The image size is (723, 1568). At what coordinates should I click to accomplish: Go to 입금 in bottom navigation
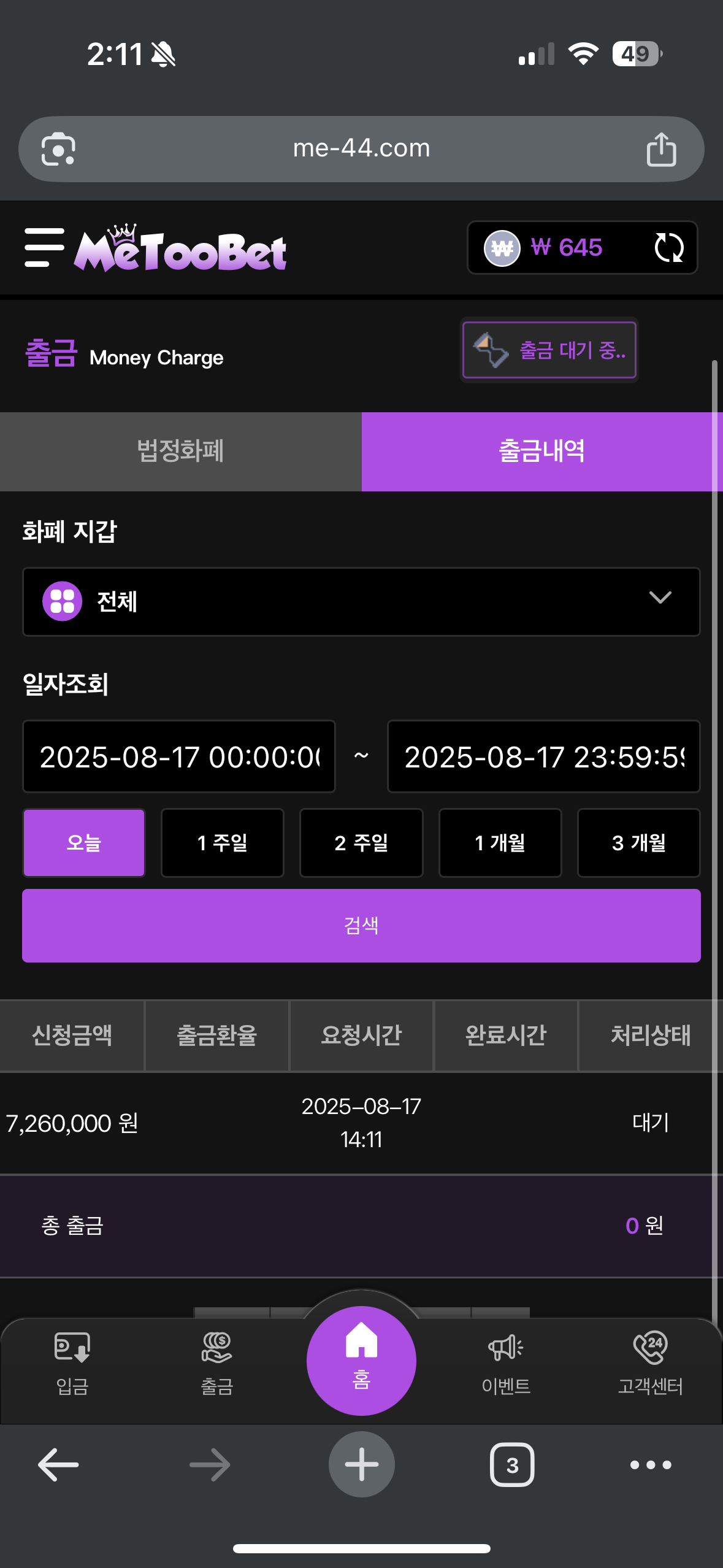tap(72, 1363)
